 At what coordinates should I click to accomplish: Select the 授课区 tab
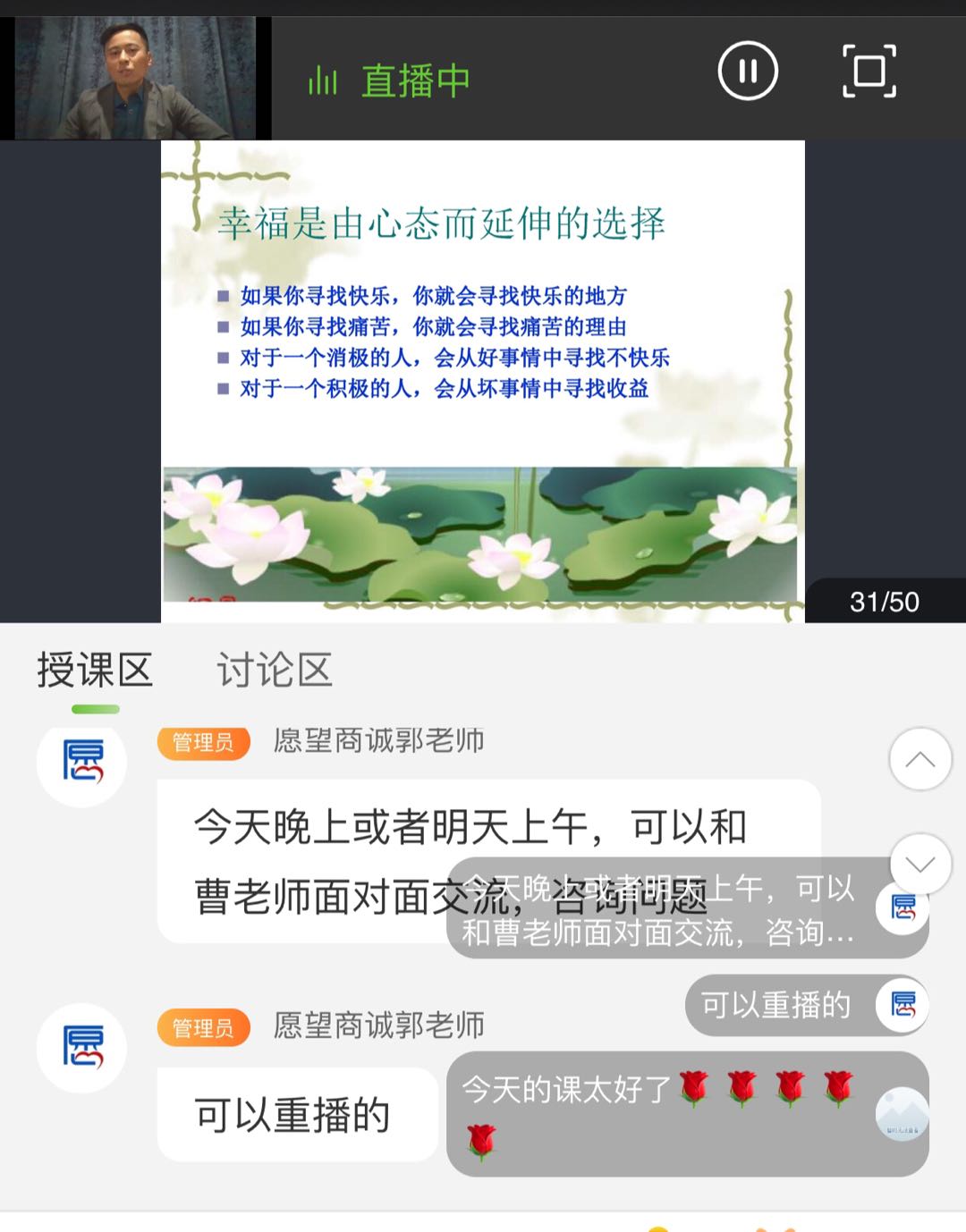[x=95, y=670]
